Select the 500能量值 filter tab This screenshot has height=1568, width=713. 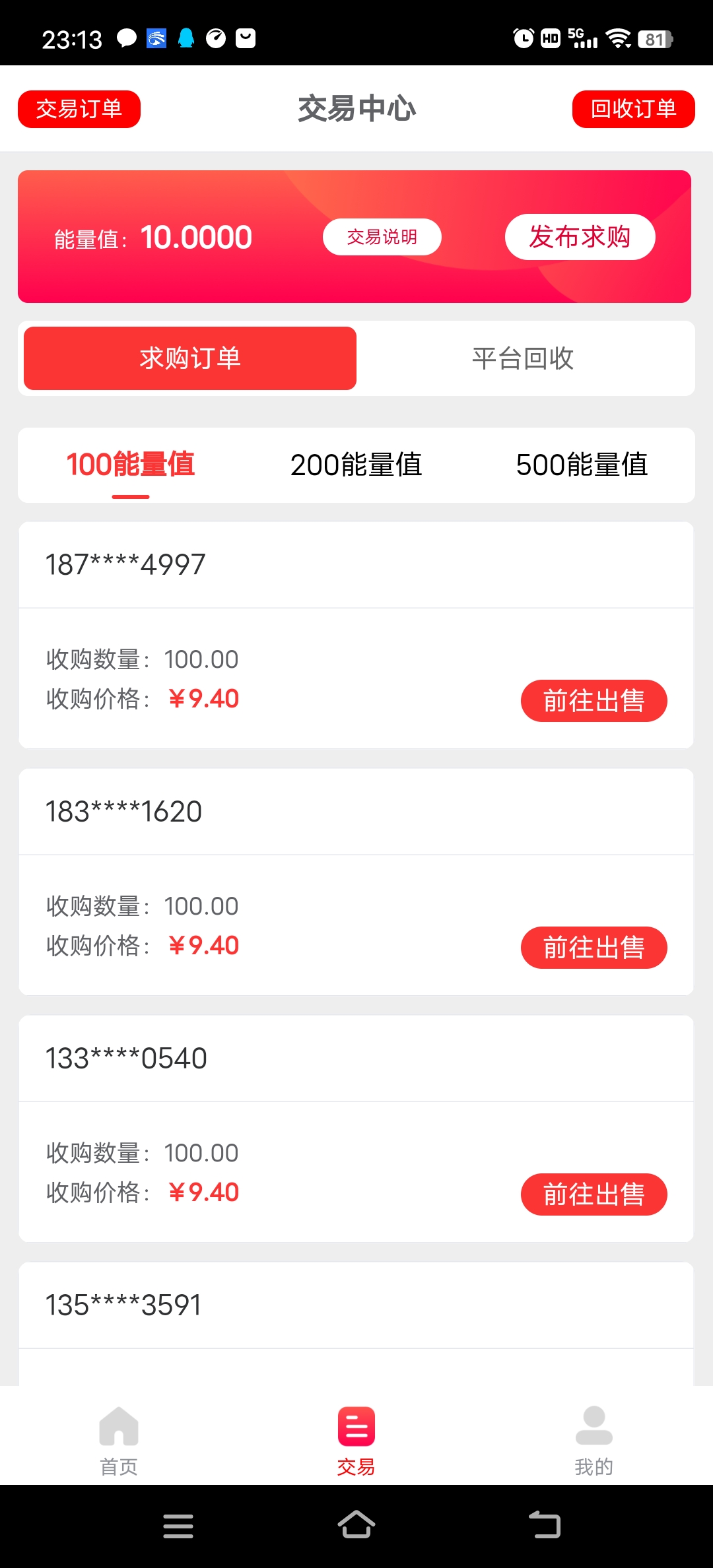tap(582, 465)
